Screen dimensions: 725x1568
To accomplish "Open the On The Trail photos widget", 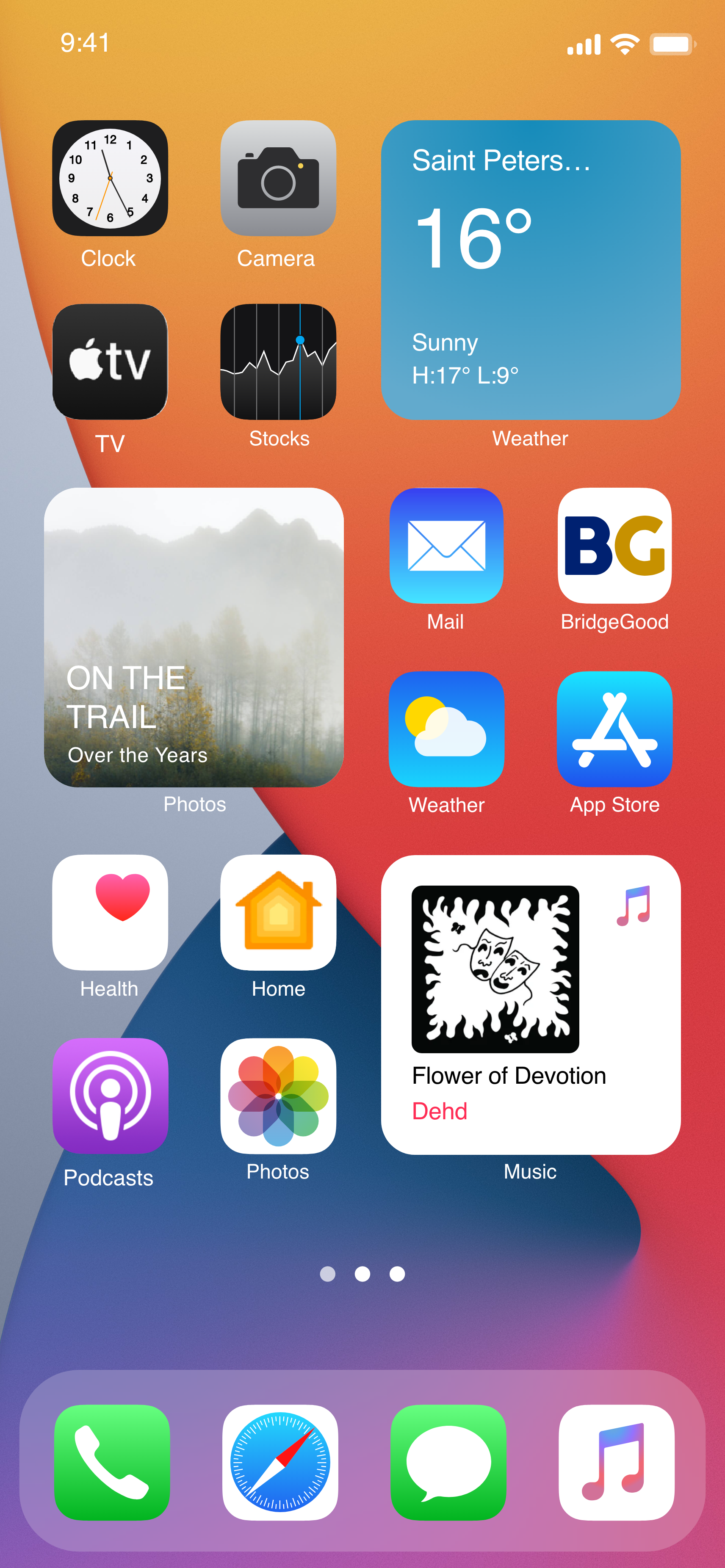I will tap(194, 637).
